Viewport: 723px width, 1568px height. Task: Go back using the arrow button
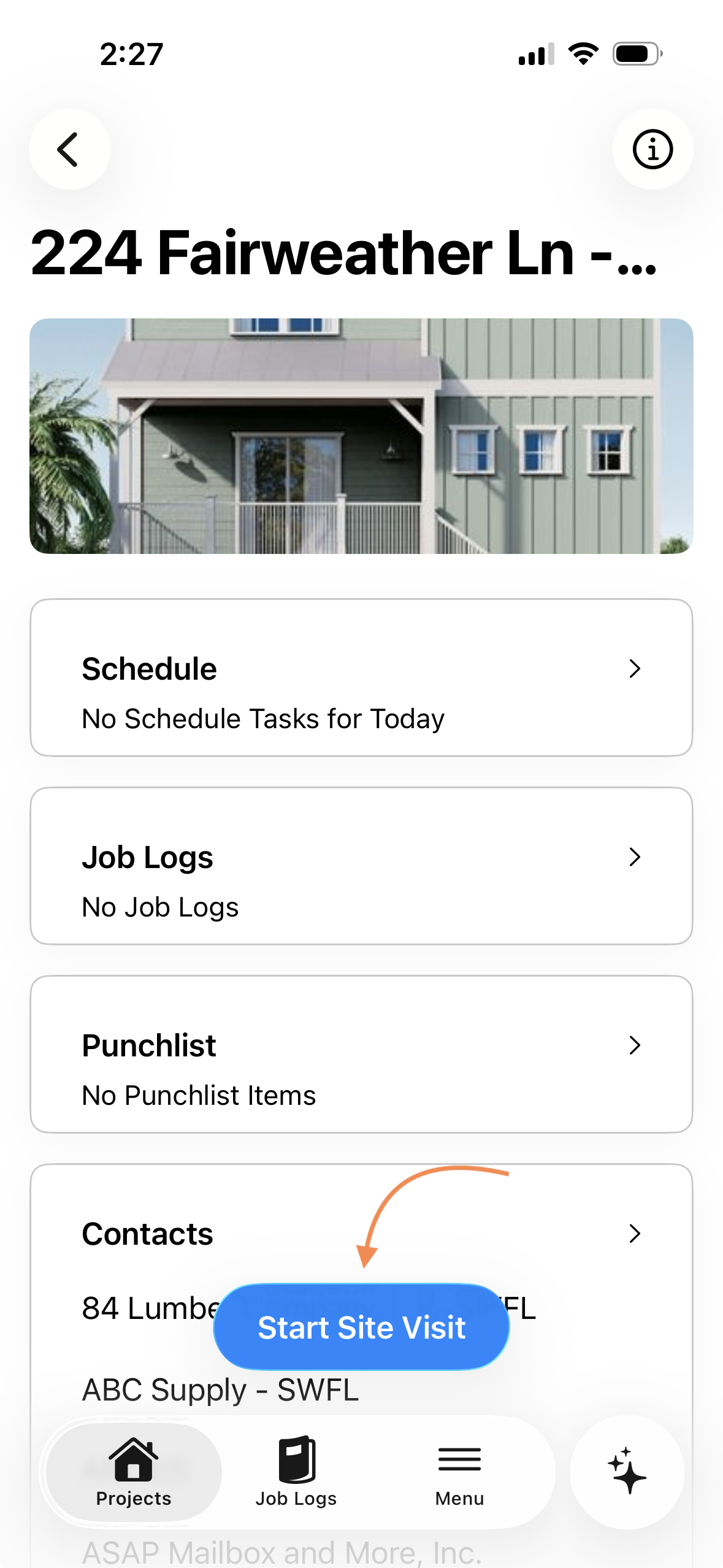point(69,149)
